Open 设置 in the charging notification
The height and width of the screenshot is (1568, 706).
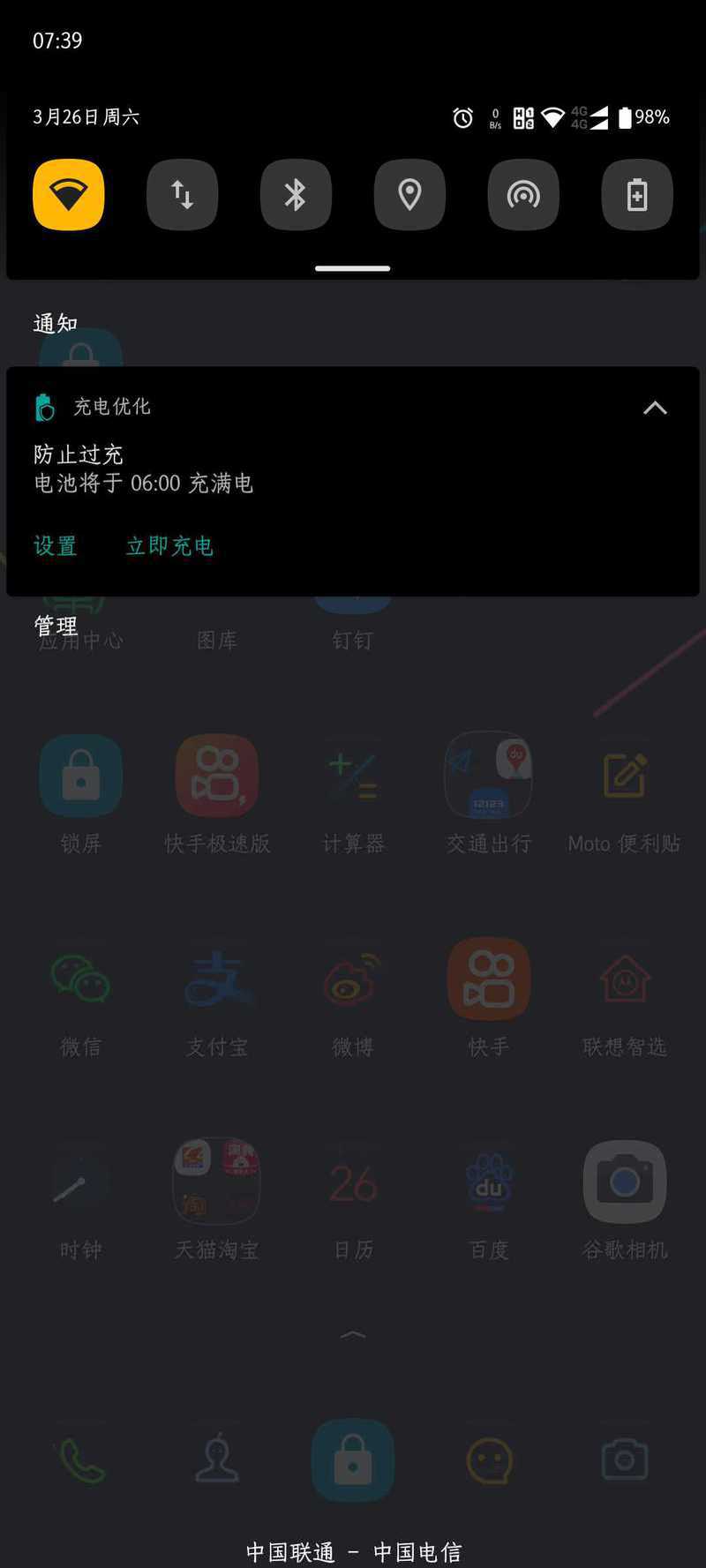pyautogui.click(x=56, y=546)
